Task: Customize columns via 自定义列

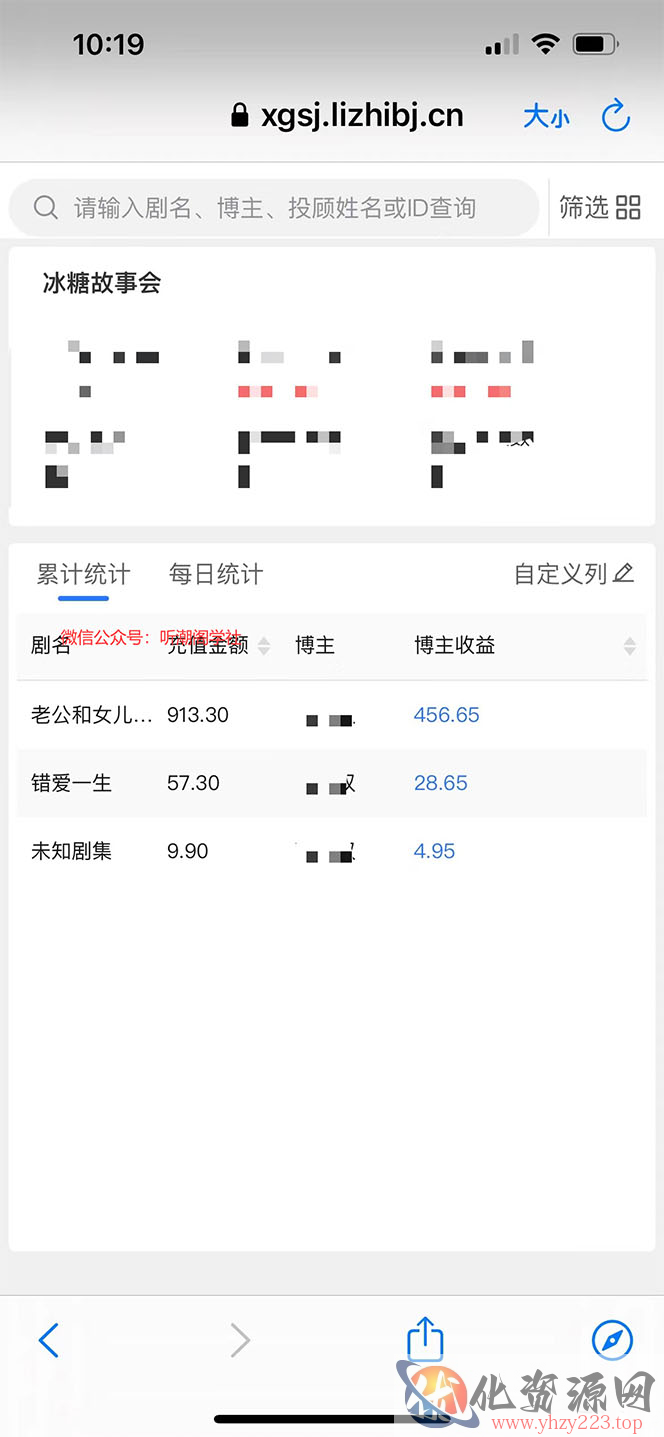Action: 574,574
